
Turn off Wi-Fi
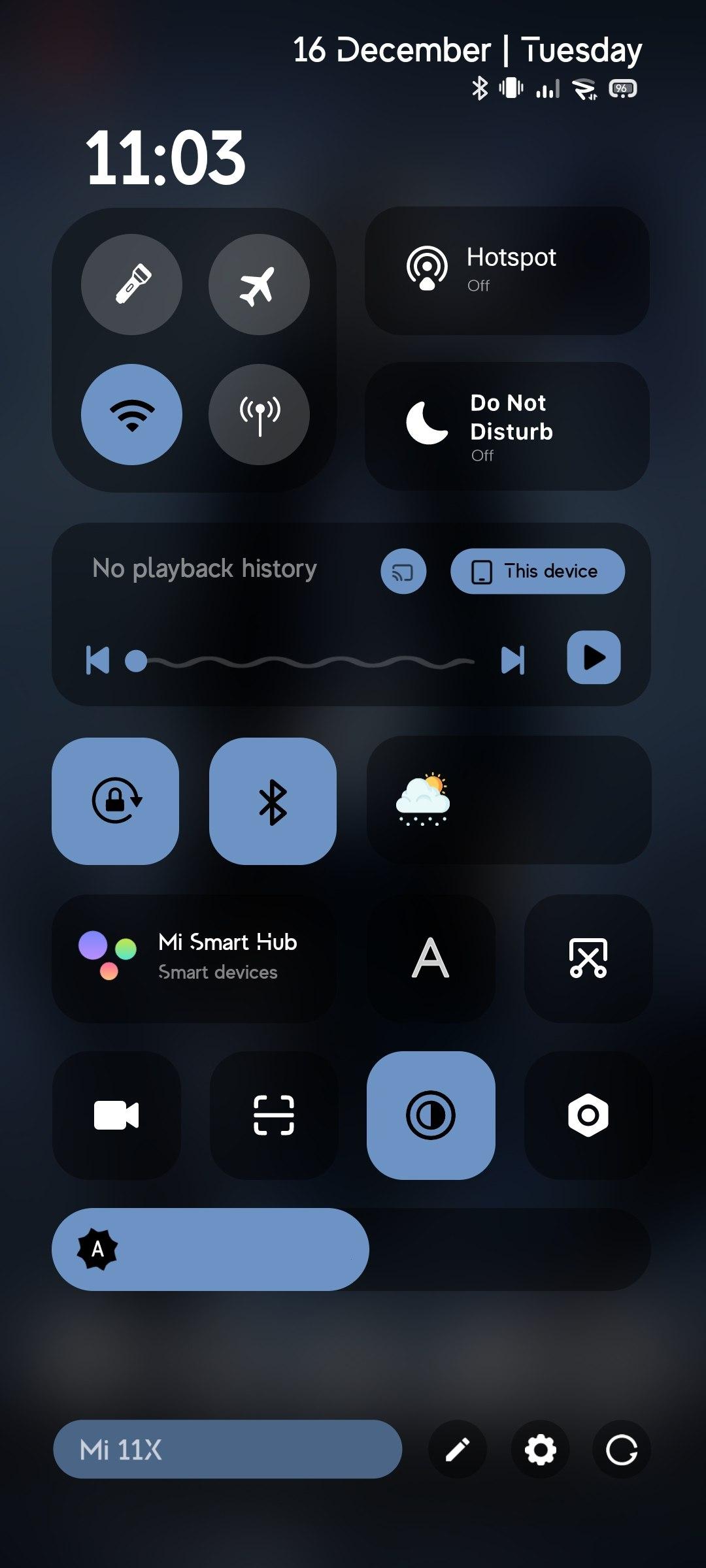[131, 414]
